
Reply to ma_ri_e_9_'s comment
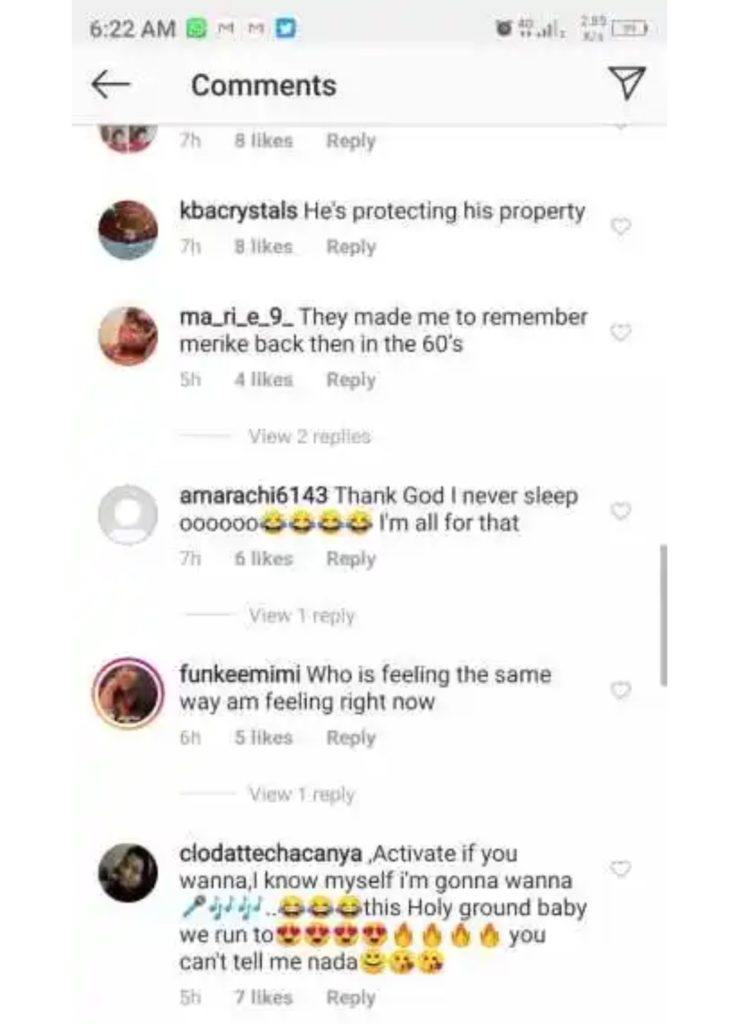tap(350, 380)
